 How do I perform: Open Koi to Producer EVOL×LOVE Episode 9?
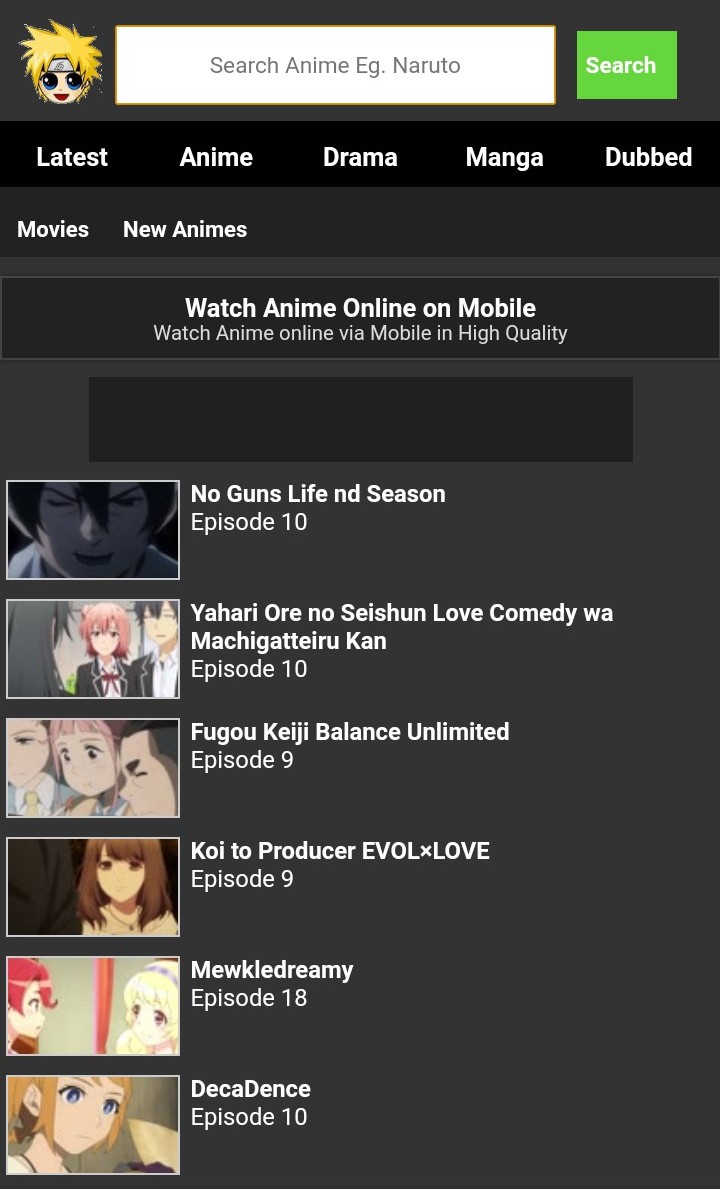[x=360, y=887]
